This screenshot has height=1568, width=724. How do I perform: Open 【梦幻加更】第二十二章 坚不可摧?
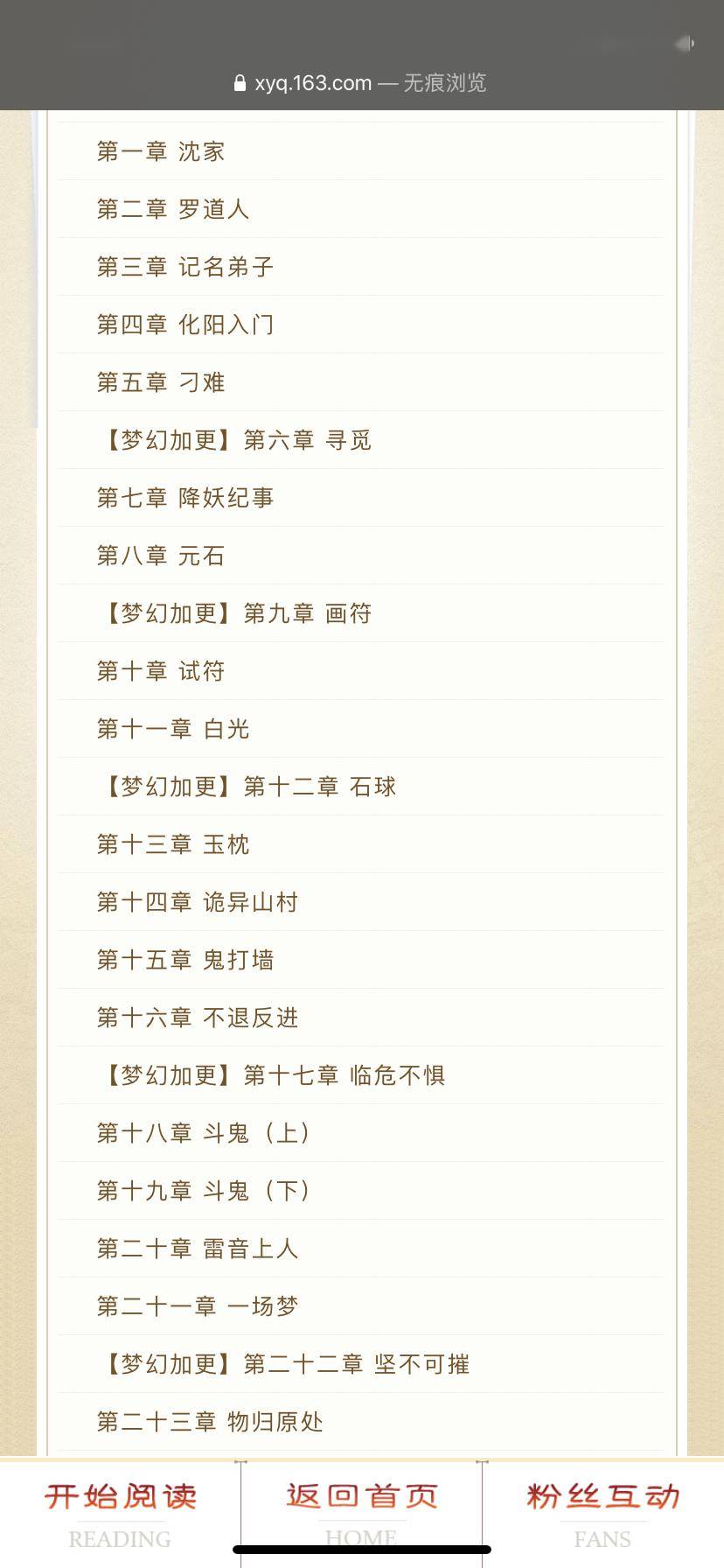point(285,1364)
